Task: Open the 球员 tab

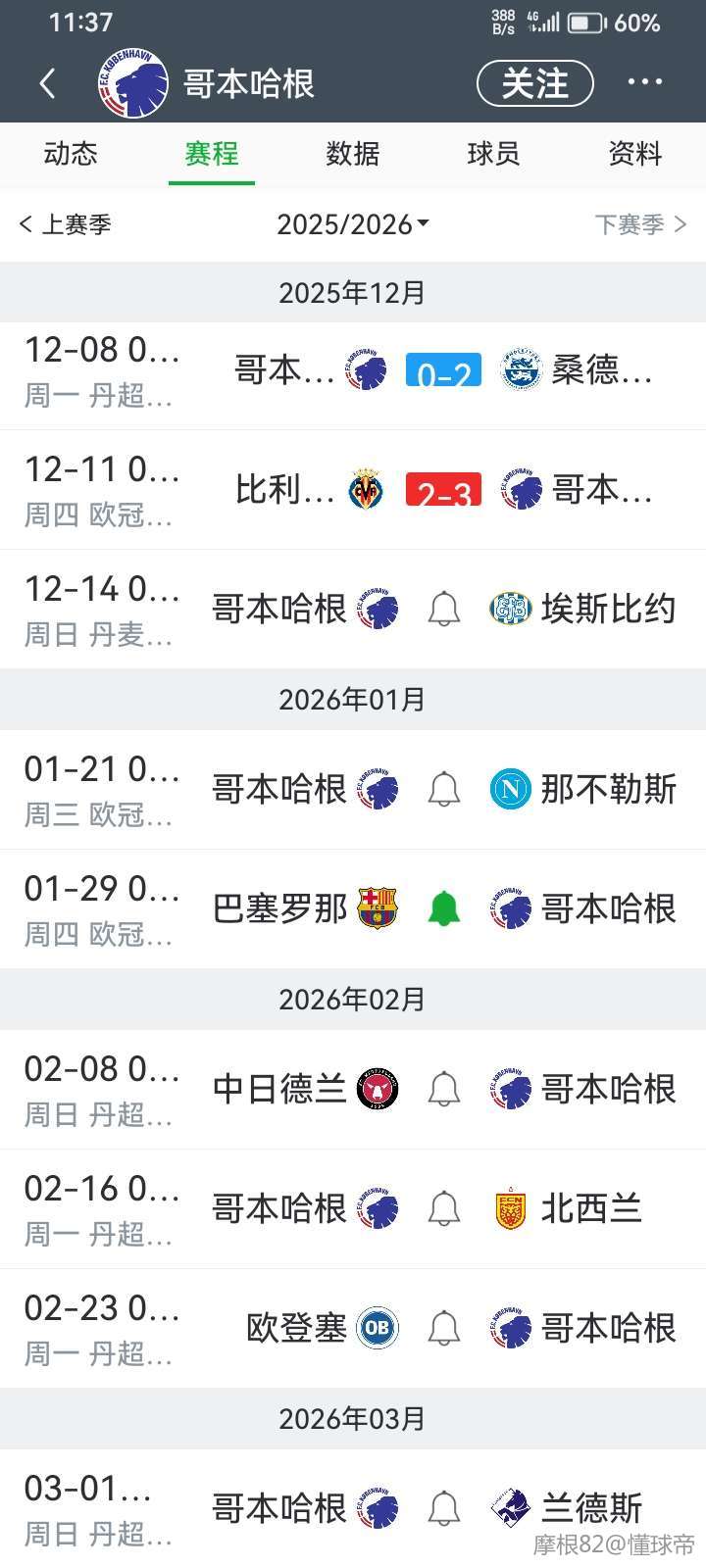Action: pyautogui.click(x=493, y=154)
